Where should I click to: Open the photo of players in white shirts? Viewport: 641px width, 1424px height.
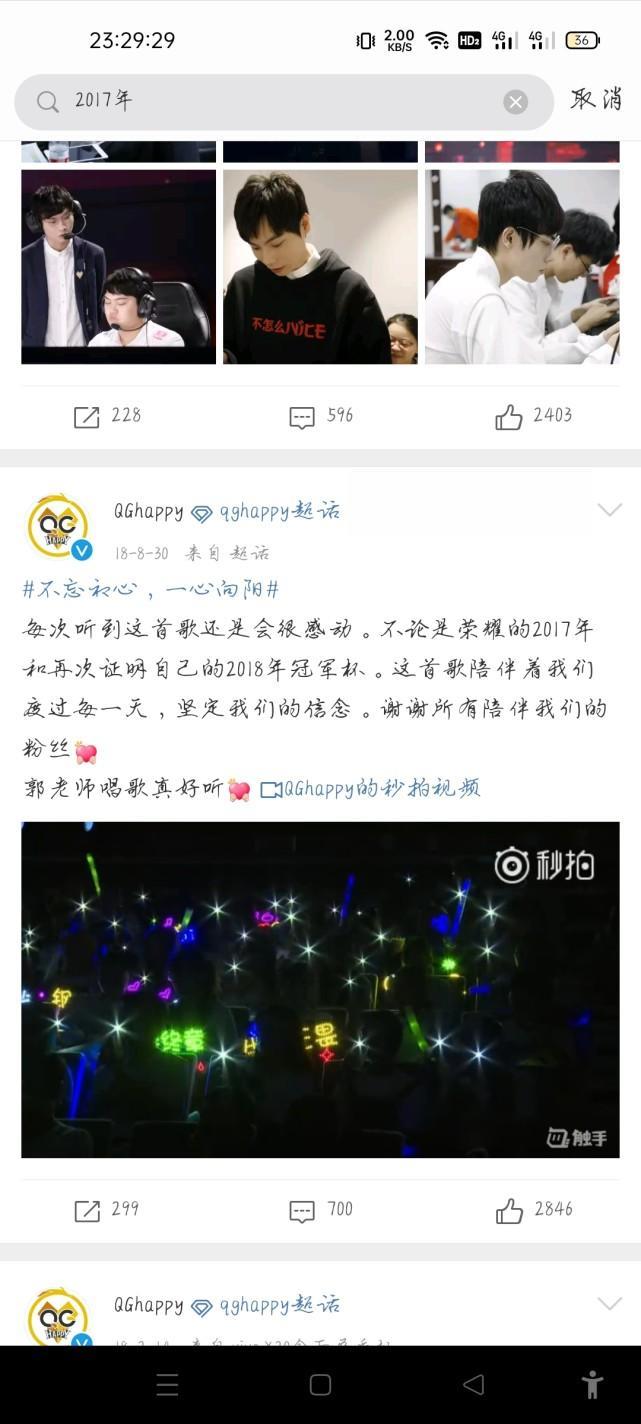522,266
